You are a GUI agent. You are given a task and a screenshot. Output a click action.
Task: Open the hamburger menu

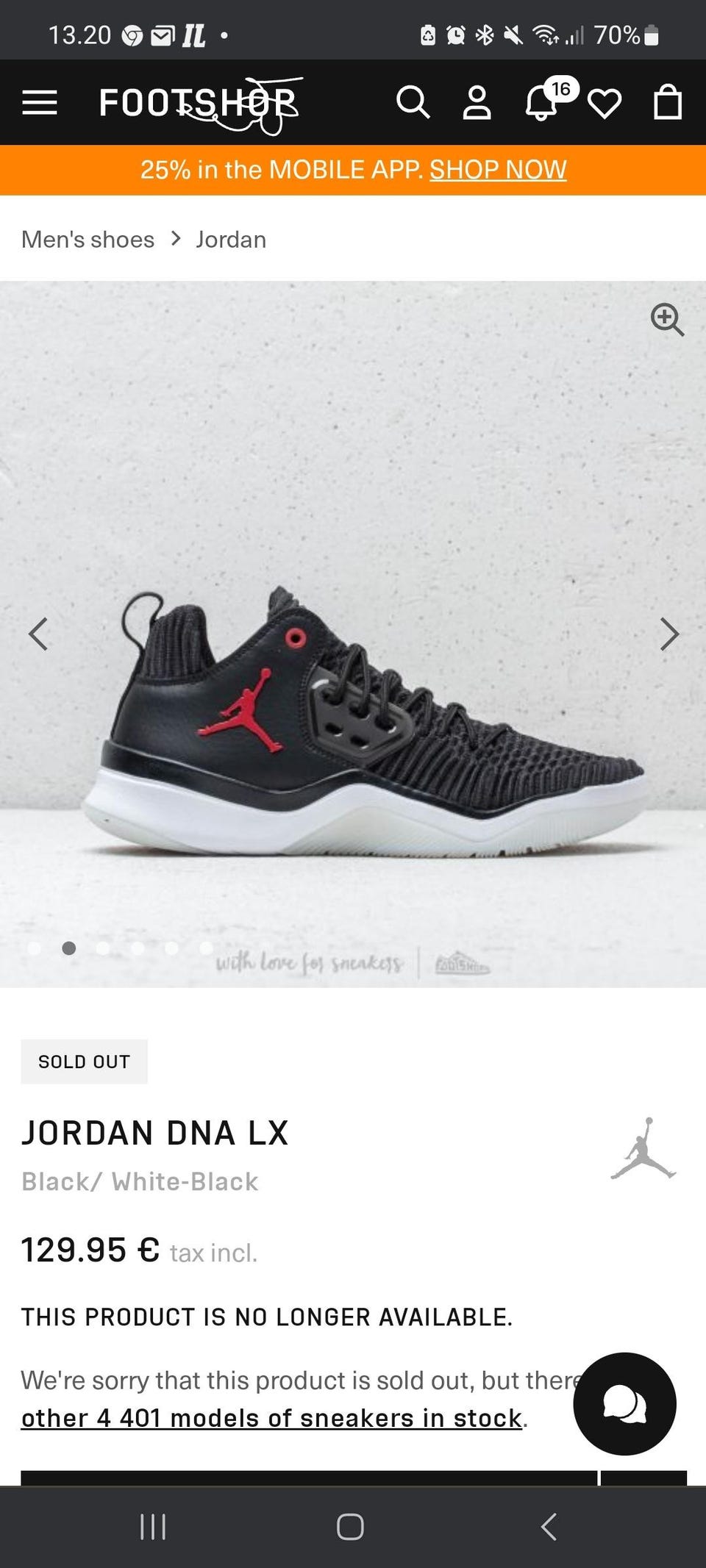(40, 102)
